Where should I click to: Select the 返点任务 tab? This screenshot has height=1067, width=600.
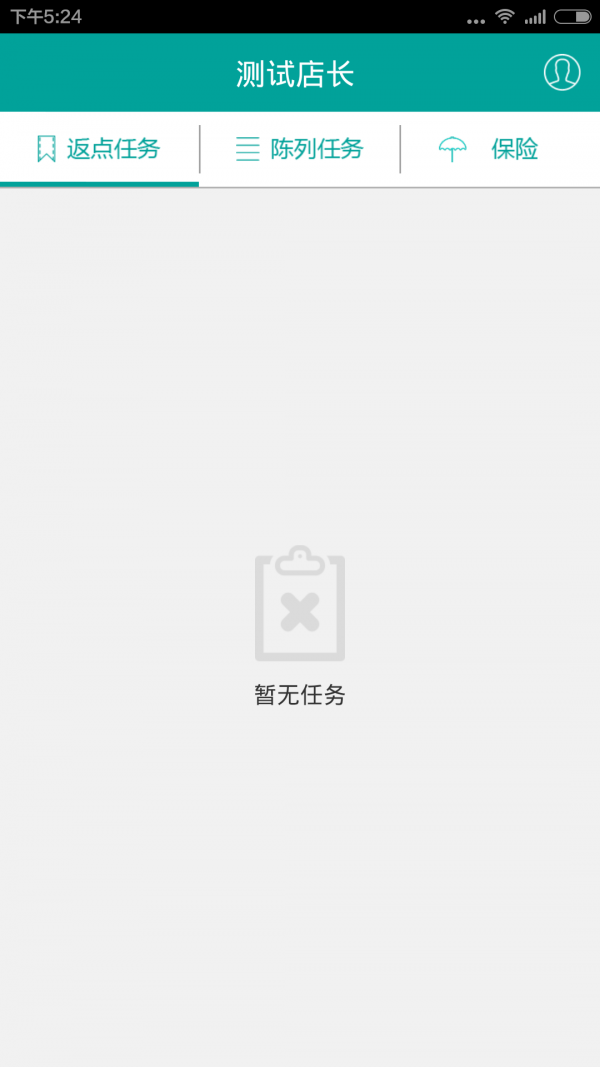click(99, 149)
